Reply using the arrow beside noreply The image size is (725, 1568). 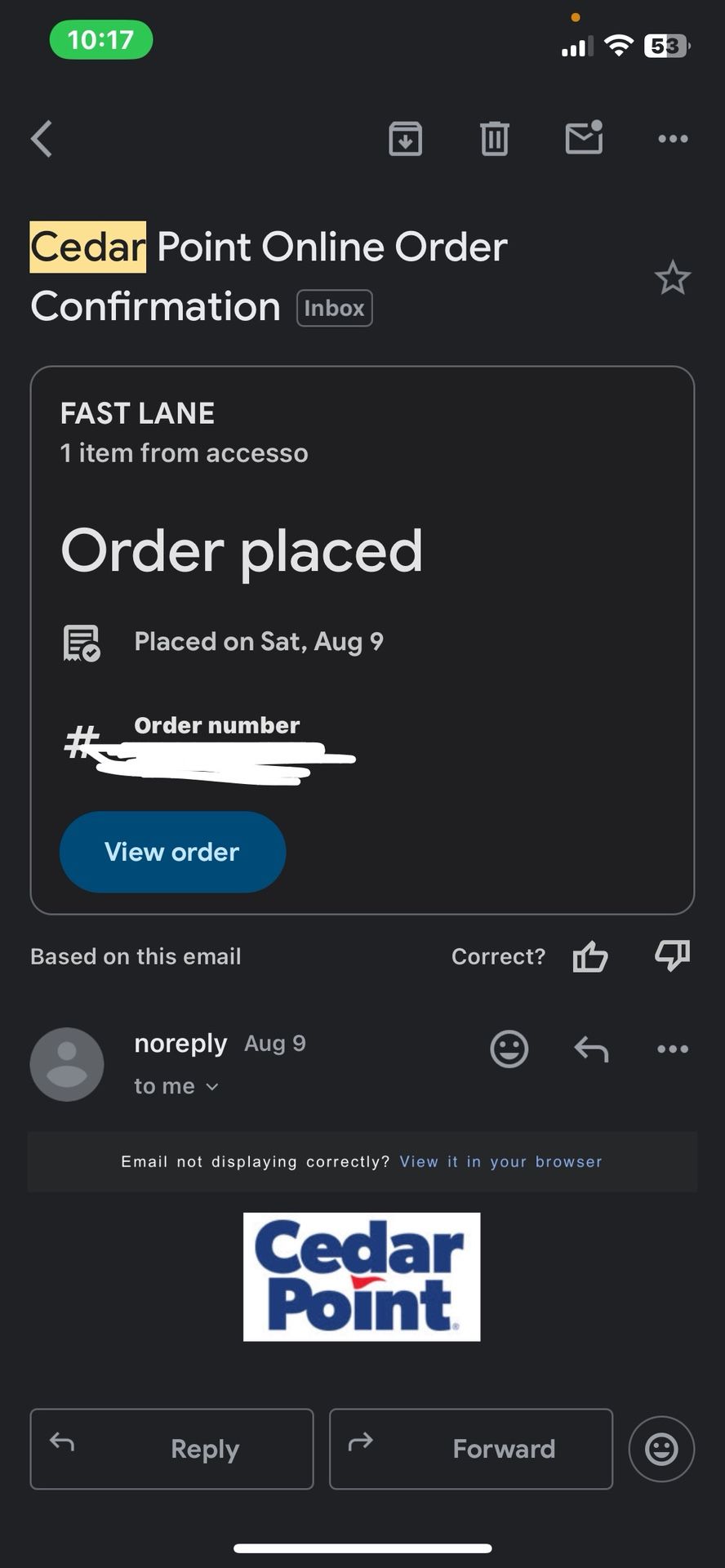tap(591, 1049)
